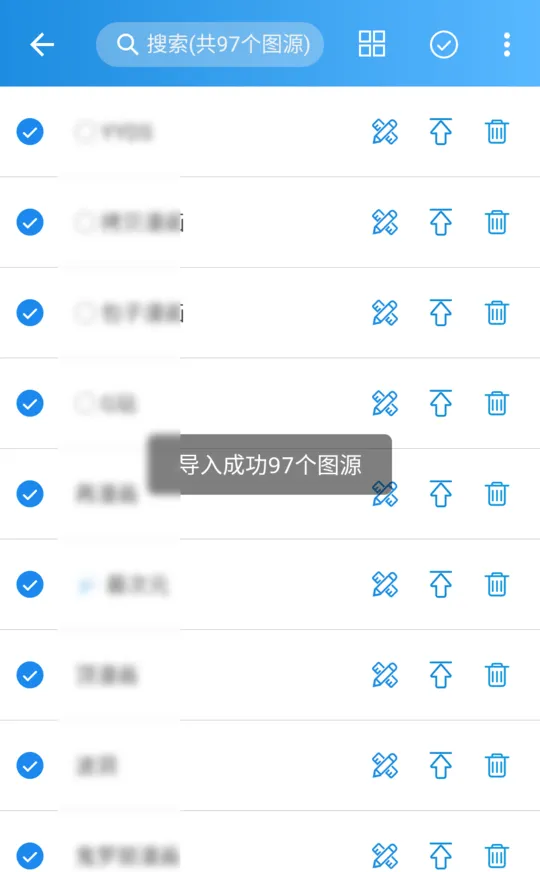Delete the eighth source in the list
The width and height of the screenshot is (540, 872).
pos(497,766)
